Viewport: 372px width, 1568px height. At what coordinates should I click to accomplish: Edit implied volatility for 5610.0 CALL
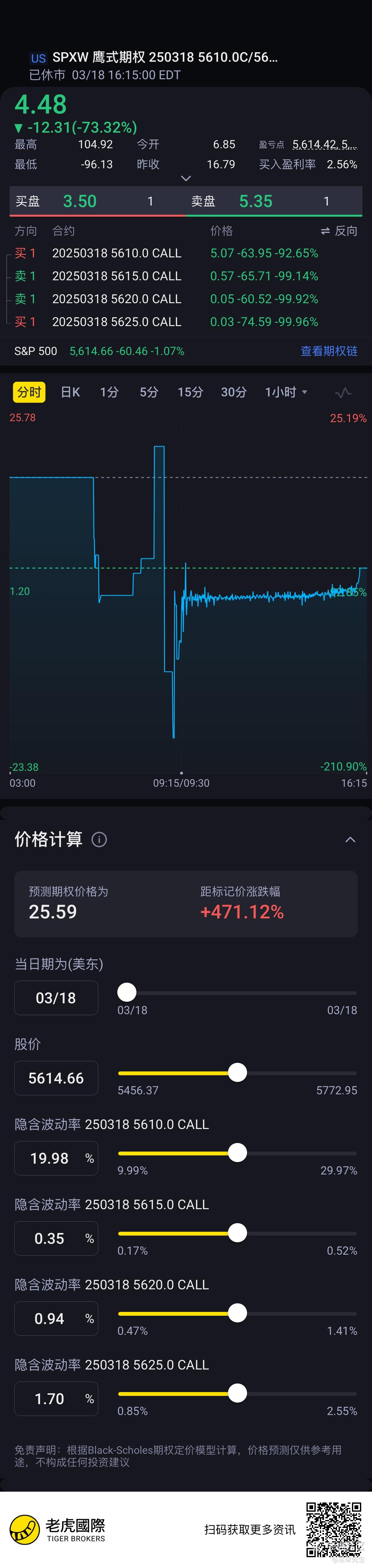tap(50, 1158)
